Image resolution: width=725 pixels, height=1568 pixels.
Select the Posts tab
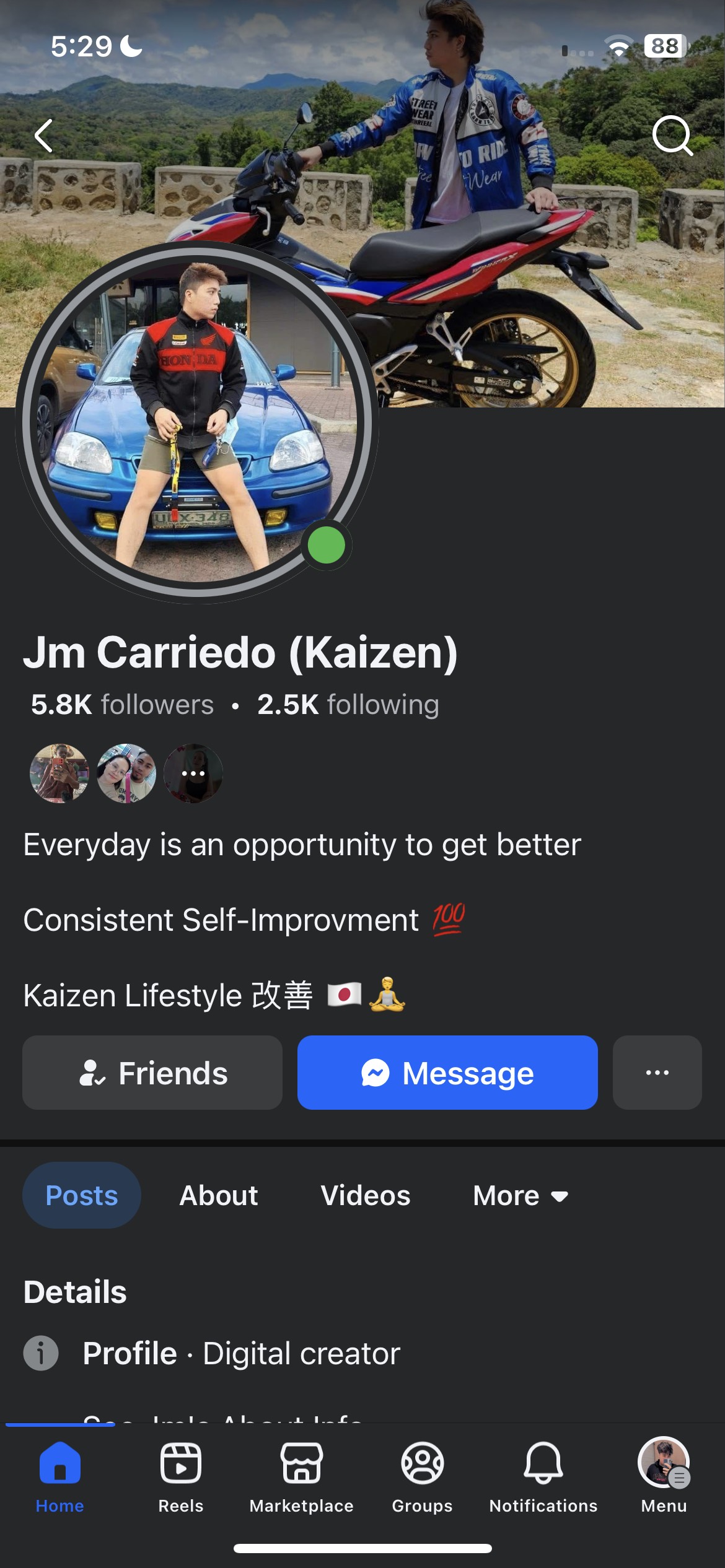[82, 1195]
